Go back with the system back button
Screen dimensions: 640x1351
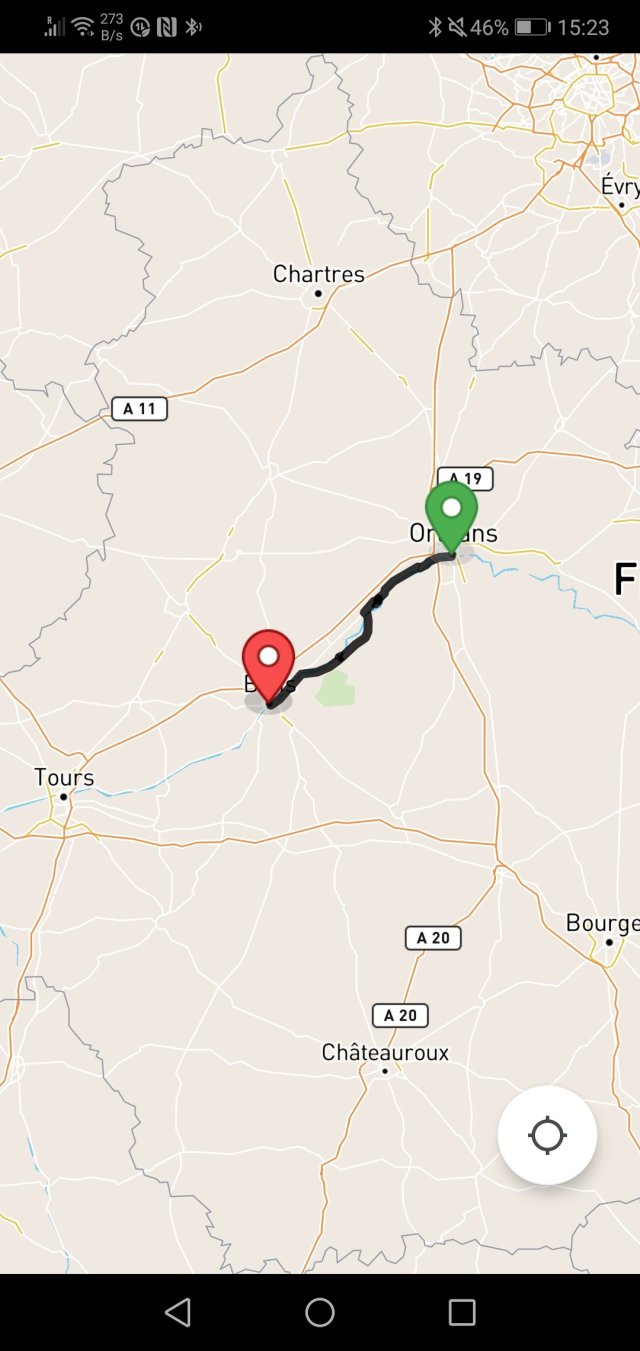(178, 1312)
